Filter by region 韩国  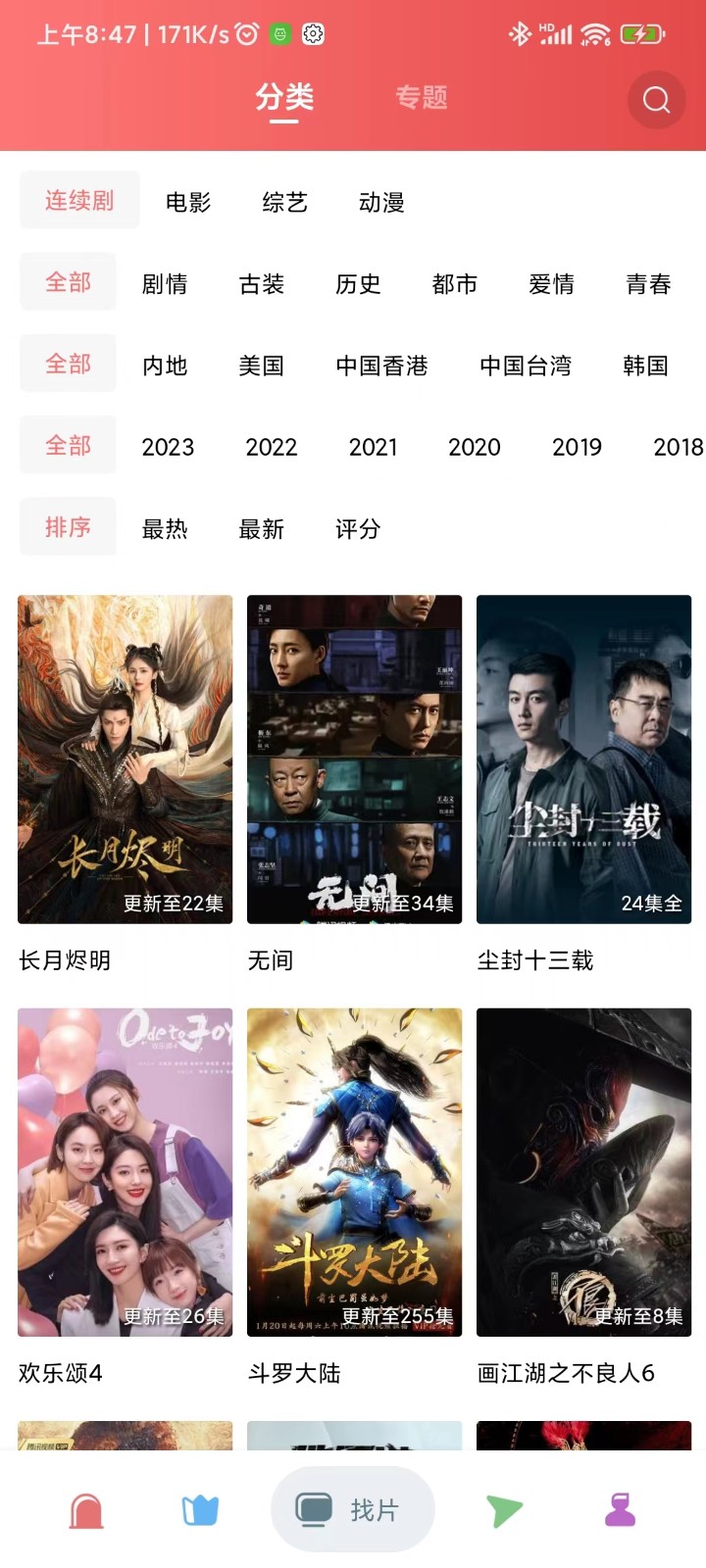click(645, 366)
